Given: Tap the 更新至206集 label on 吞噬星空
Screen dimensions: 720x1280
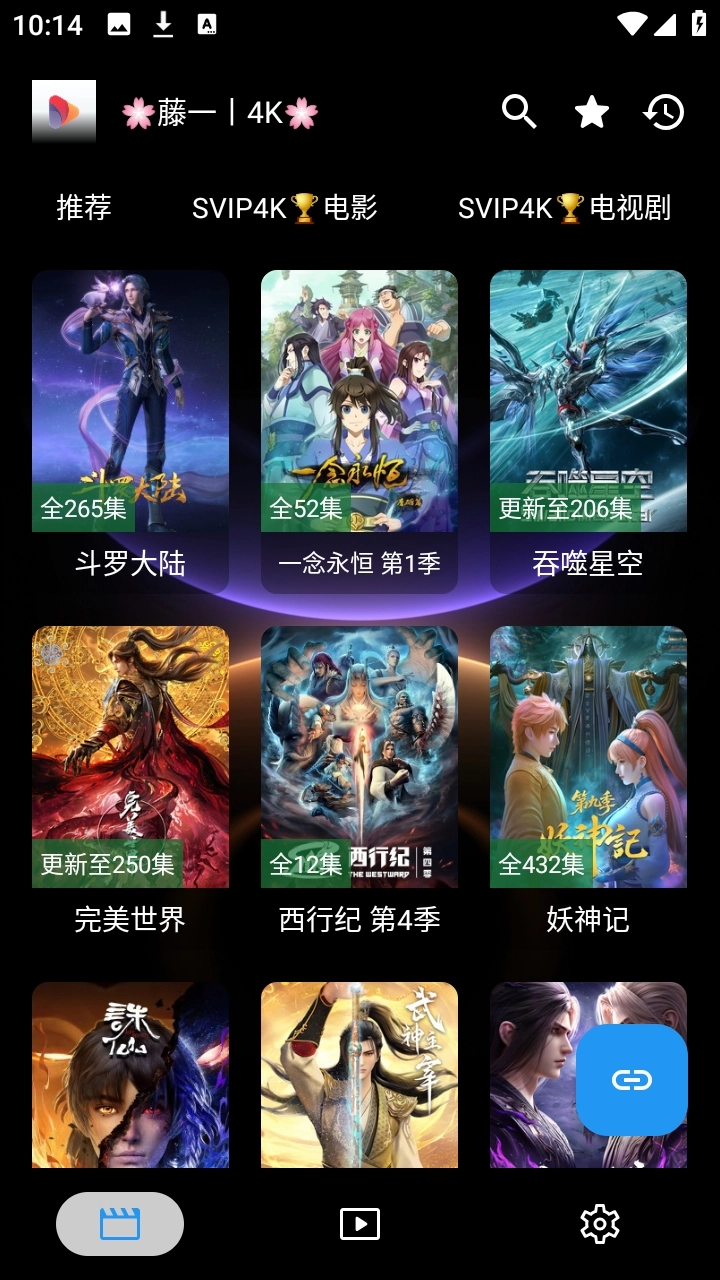Looking at the screenshot, I should pyautogui.click(x=564, y=508).
